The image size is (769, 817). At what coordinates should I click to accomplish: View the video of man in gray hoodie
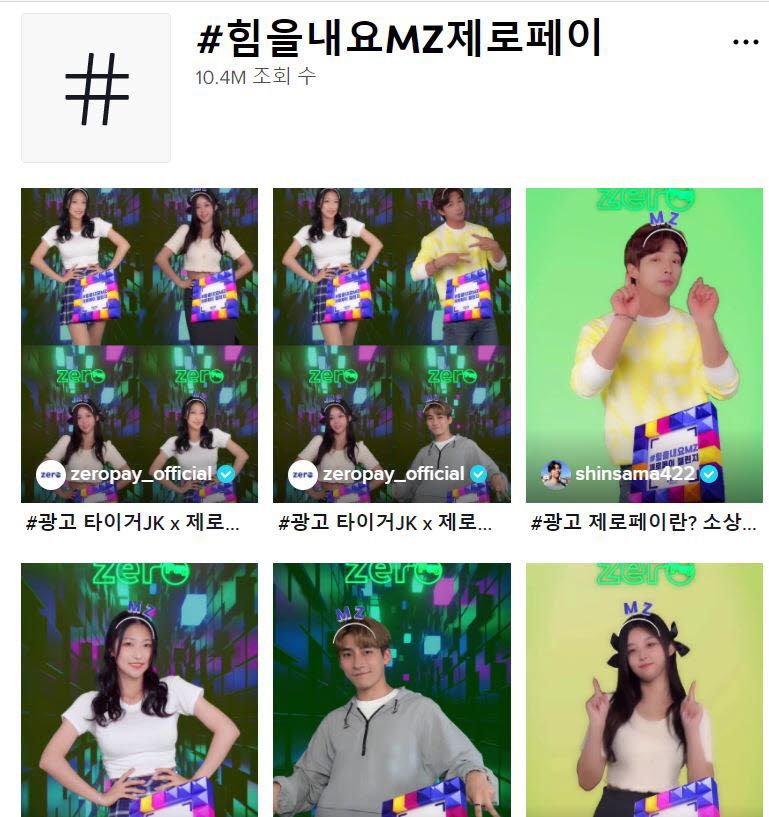391,690
